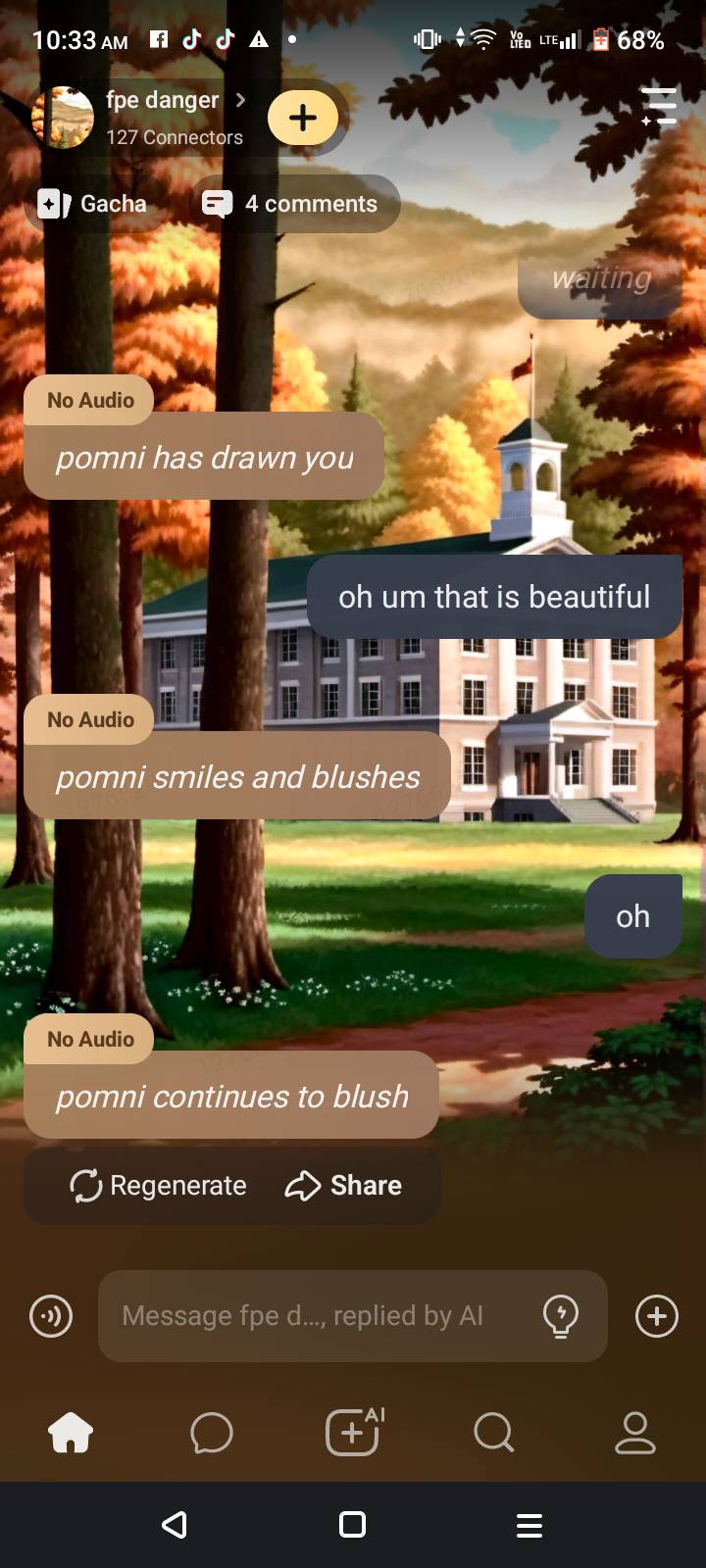
Task: Open the top-right menu icon
Action: click(x=659, y=106)
